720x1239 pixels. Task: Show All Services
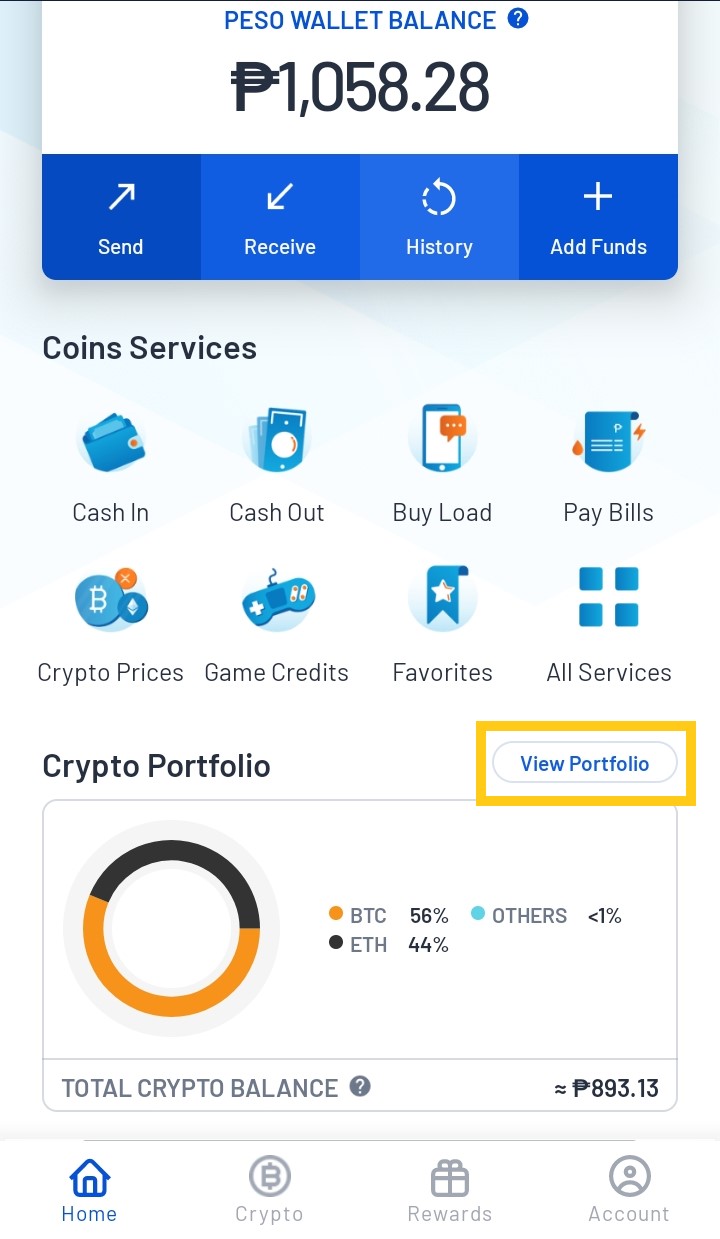pos(608,625)
